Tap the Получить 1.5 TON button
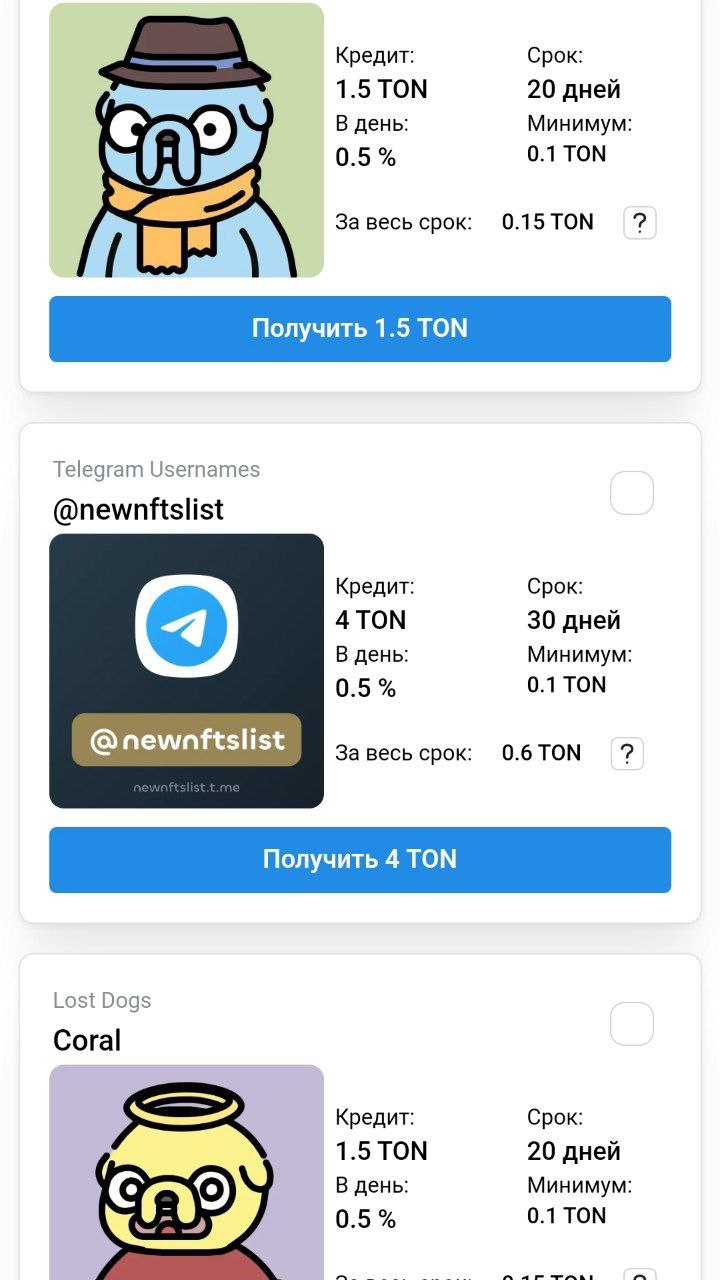 pyautogui.click(x=360, y=329)
